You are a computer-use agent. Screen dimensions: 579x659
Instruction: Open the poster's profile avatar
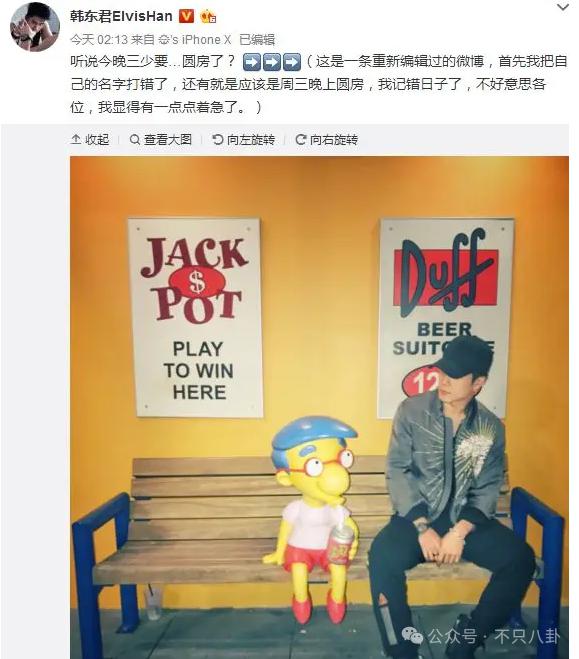(35, 26)
